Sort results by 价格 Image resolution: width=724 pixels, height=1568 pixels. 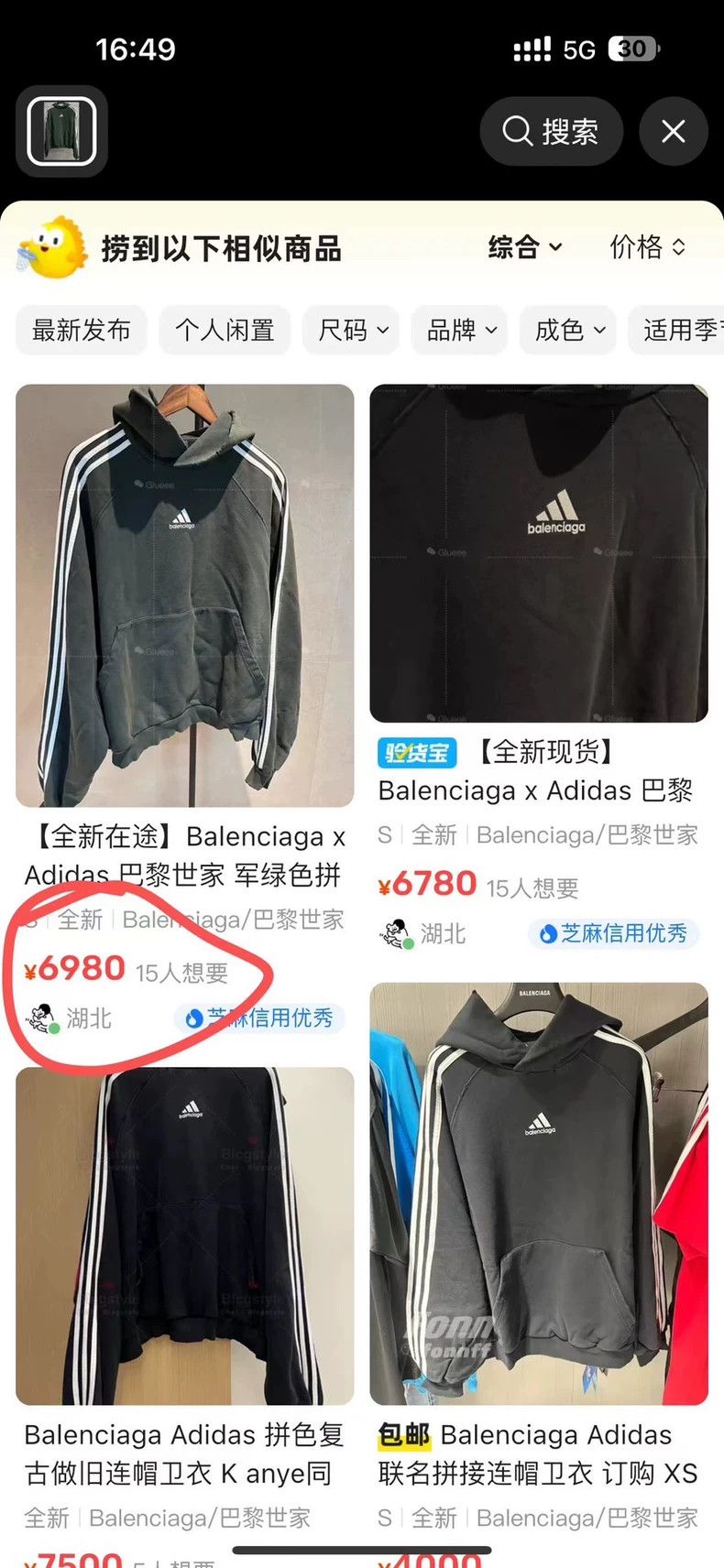[x=648, y=247]
